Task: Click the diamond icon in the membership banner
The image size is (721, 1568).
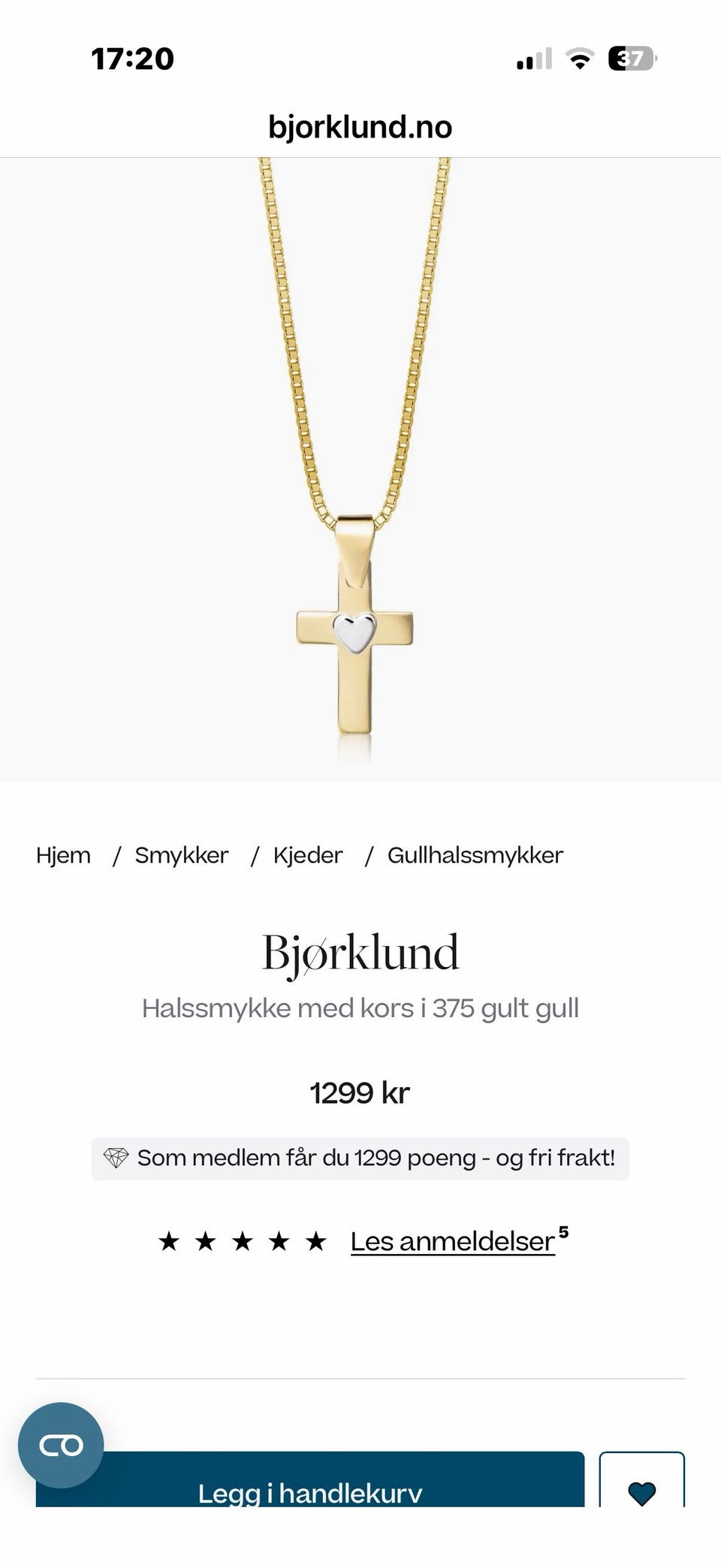Action: coord(116,1157)
